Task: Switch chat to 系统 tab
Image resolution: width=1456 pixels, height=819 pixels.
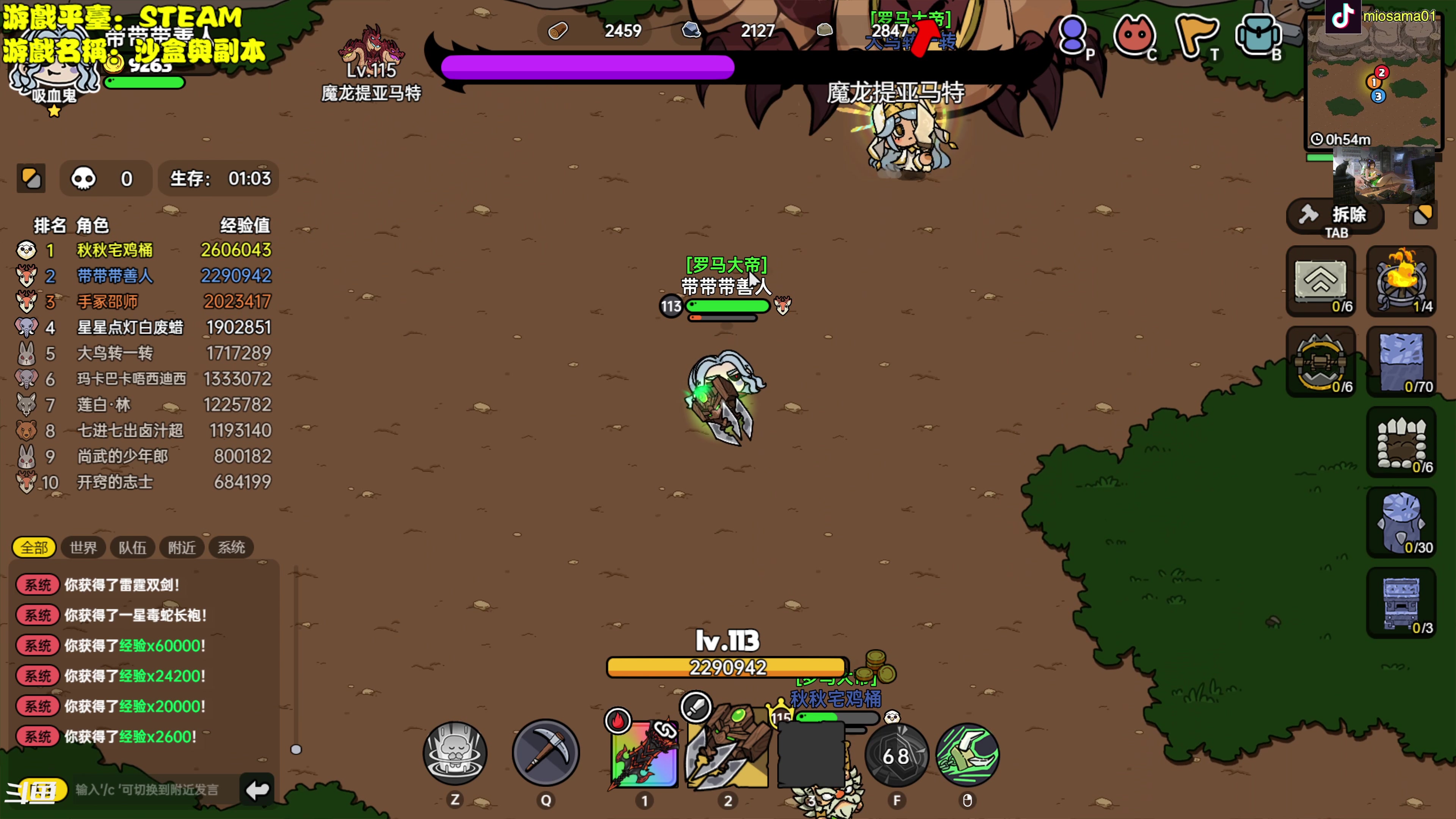Action: (x=231, y=547)
